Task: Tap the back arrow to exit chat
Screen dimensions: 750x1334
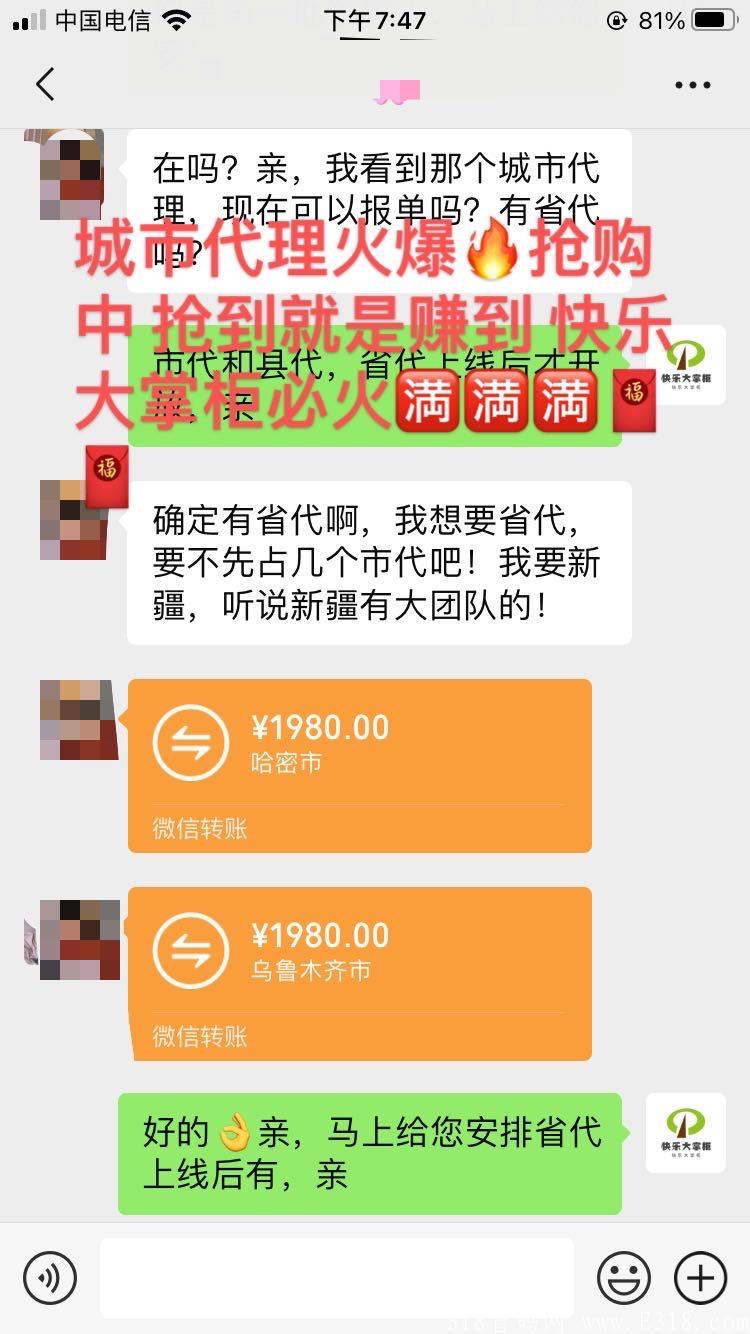Action: (x=44, y=85)
